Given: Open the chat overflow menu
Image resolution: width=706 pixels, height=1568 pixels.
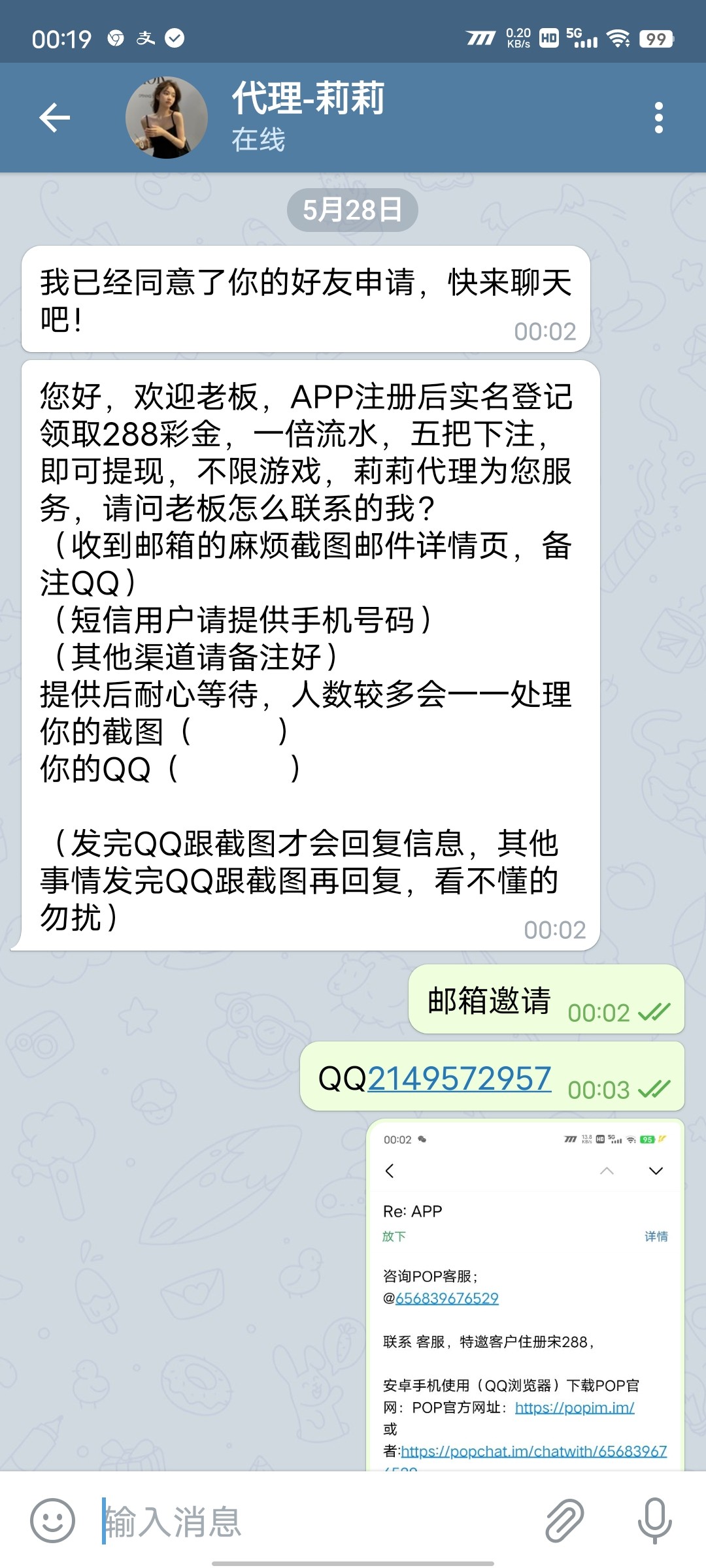Looking at the screenshot, I should pos(658,118).
